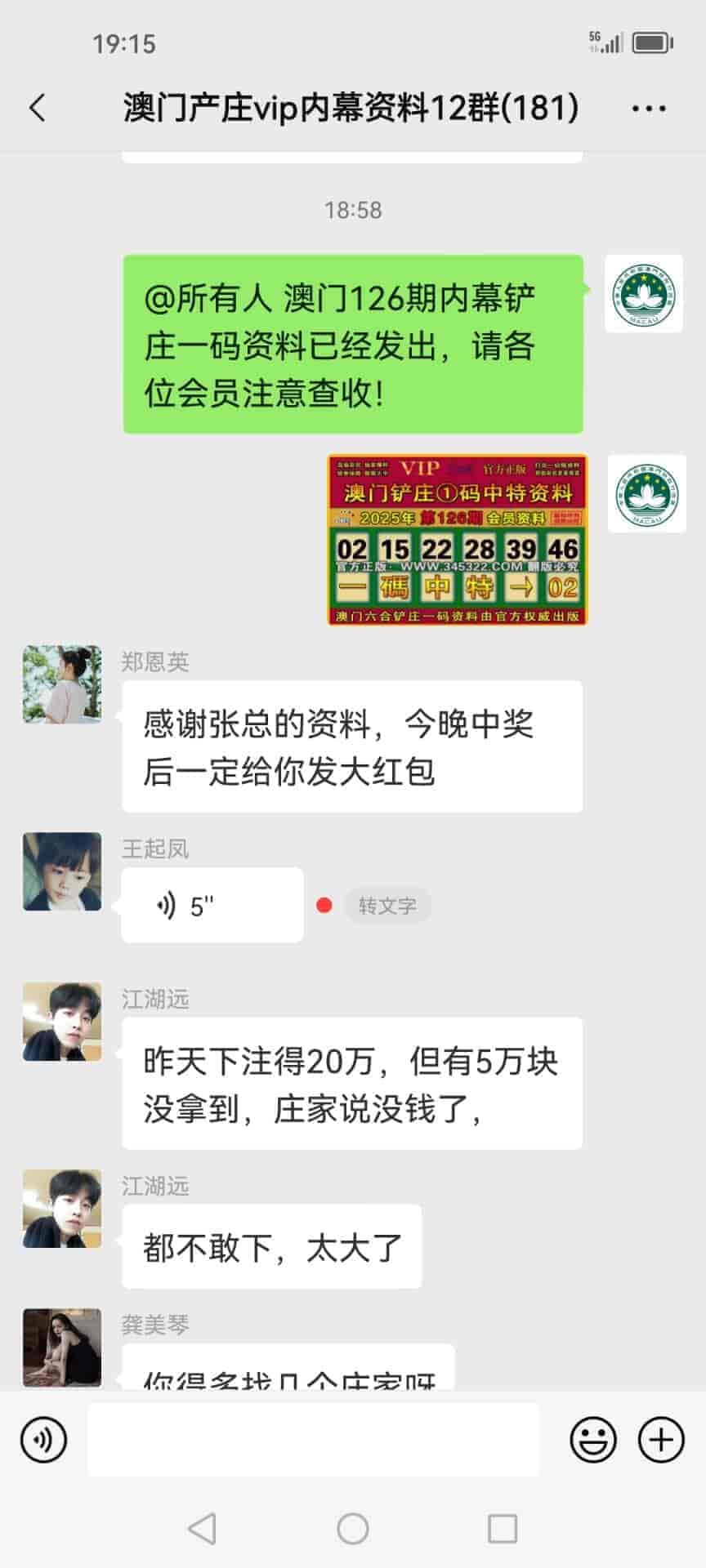Convert the voice message with 转文字
Screen dimensions: 706x1568
coord(387,906)
